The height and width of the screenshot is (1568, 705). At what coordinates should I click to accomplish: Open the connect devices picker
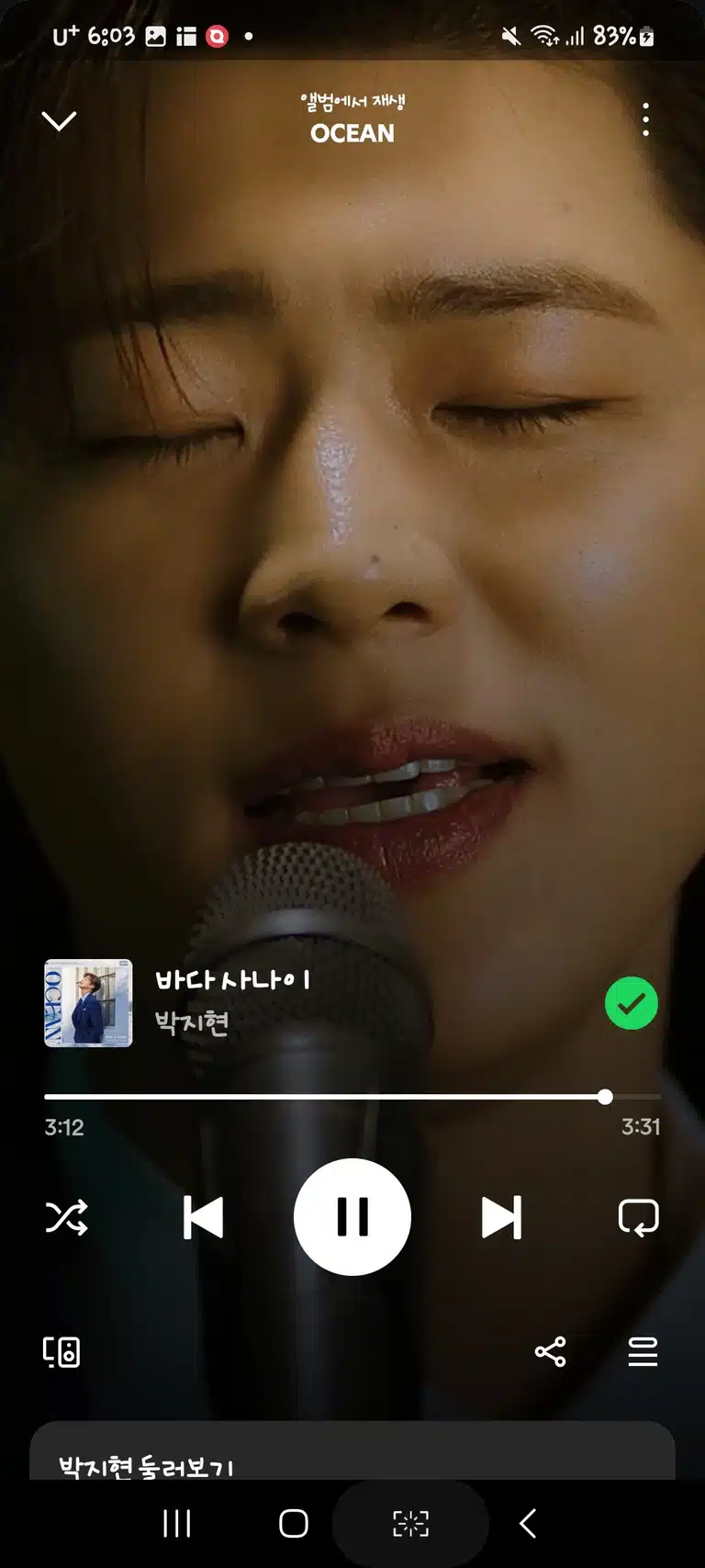click(x=62, y=1352)
